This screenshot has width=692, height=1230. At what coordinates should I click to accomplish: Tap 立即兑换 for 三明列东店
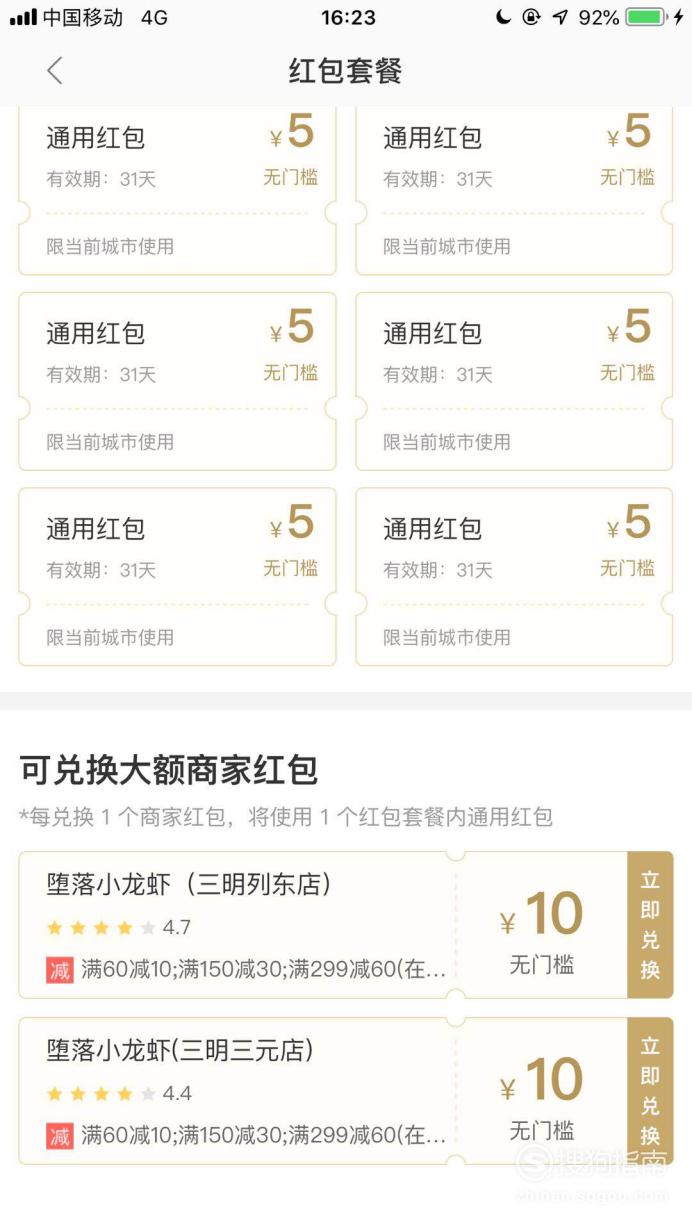[650, 925]
